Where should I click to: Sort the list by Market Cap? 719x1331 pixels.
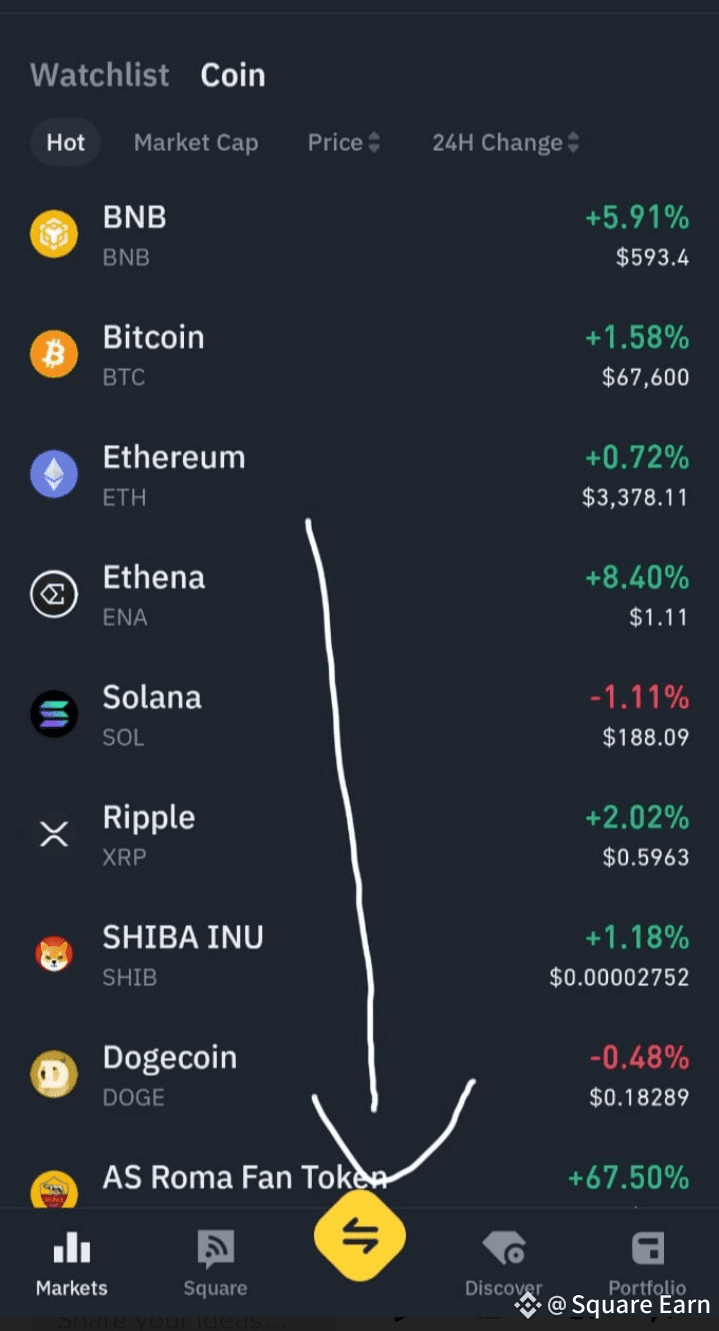coord(196,142)
